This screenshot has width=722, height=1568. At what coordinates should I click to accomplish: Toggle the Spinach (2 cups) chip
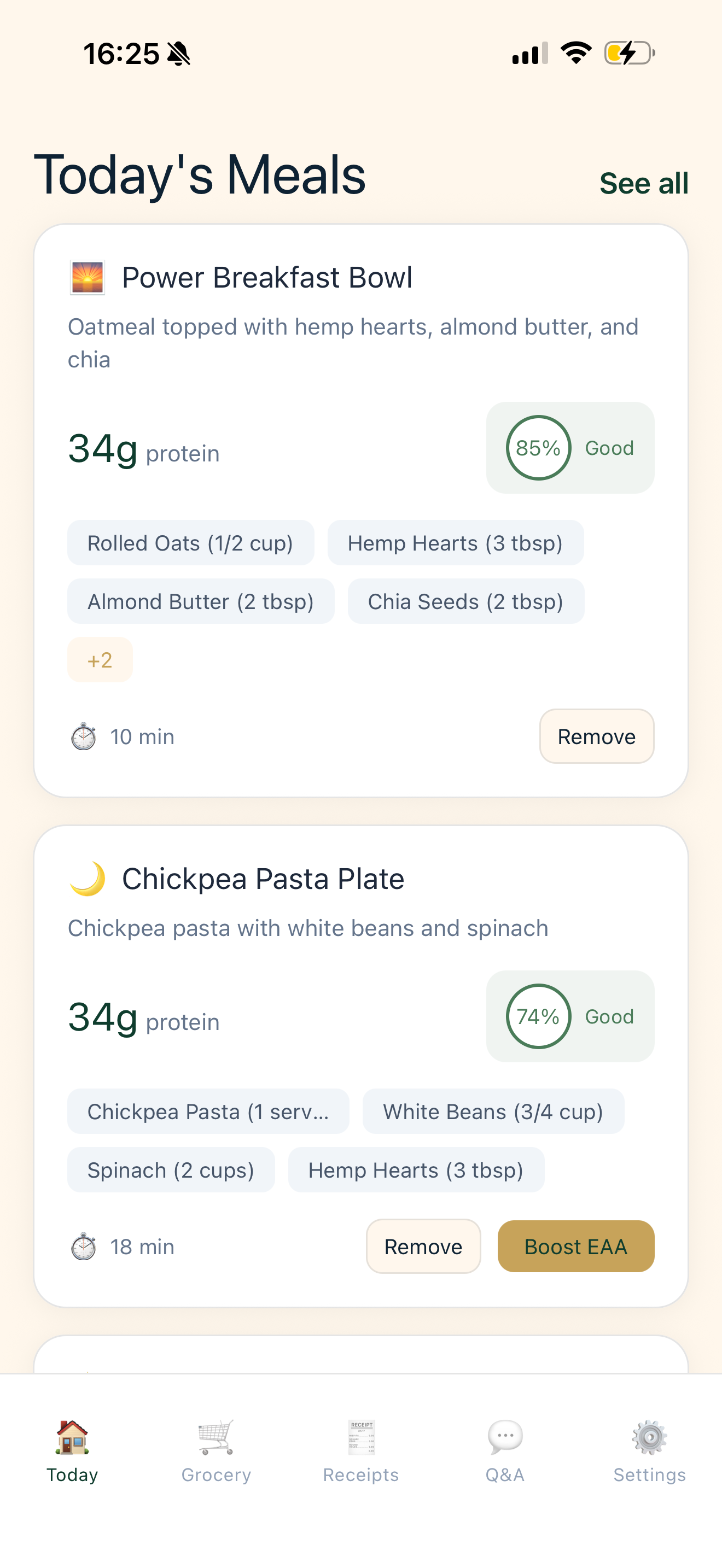(171, 1169)
